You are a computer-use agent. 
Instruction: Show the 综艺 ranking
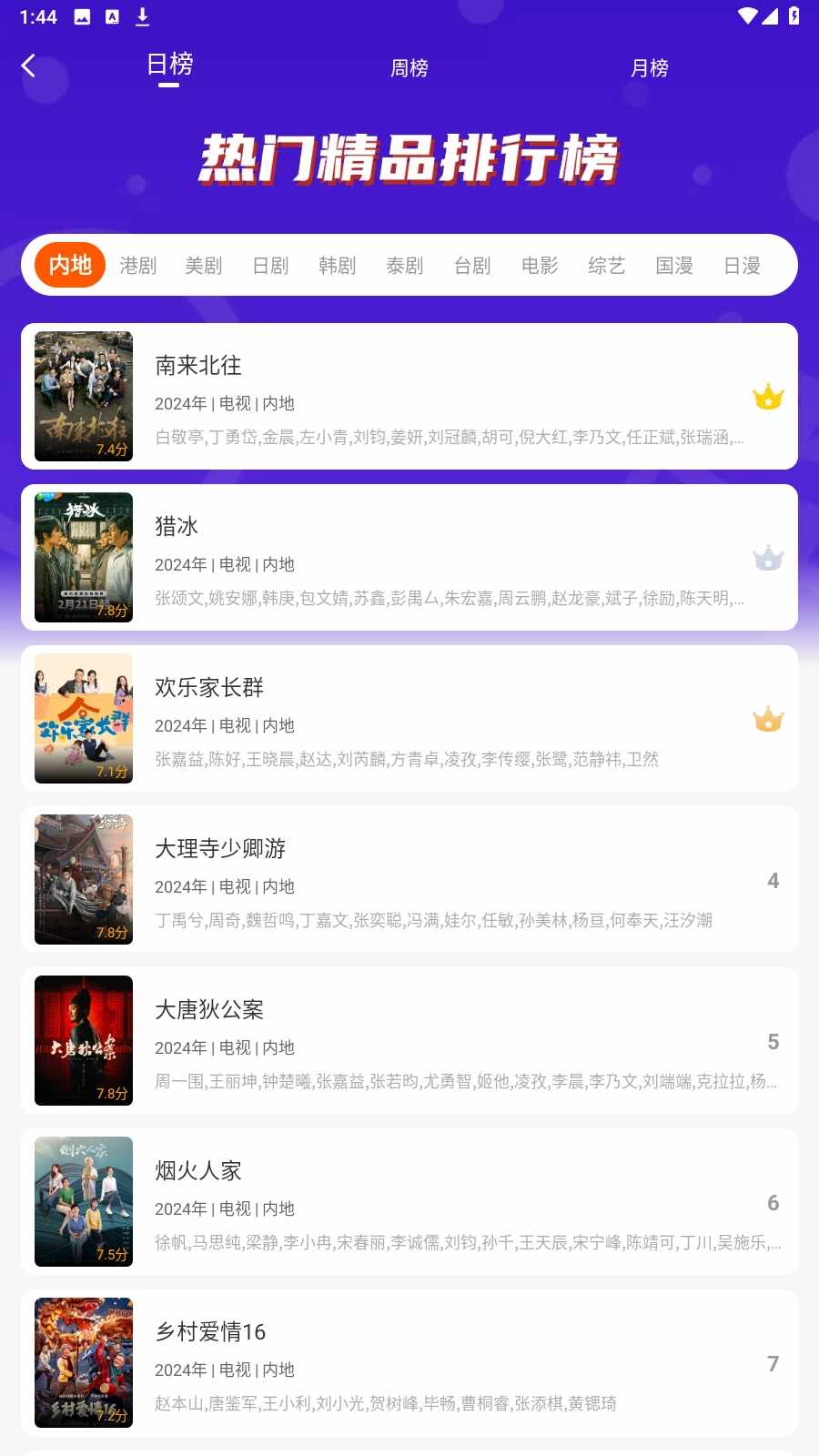[607, 266]
